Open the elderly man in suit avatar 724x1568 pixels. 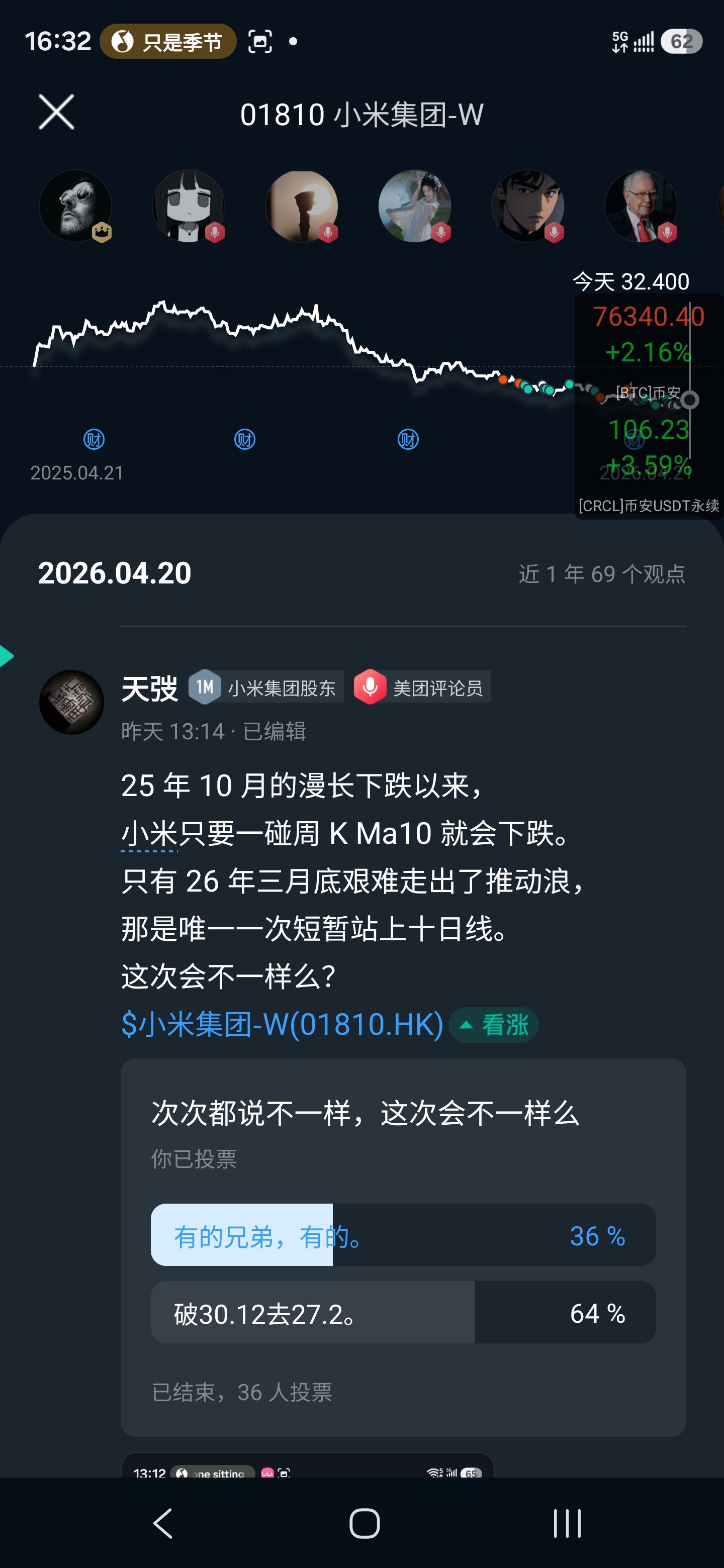pos(641,207)
